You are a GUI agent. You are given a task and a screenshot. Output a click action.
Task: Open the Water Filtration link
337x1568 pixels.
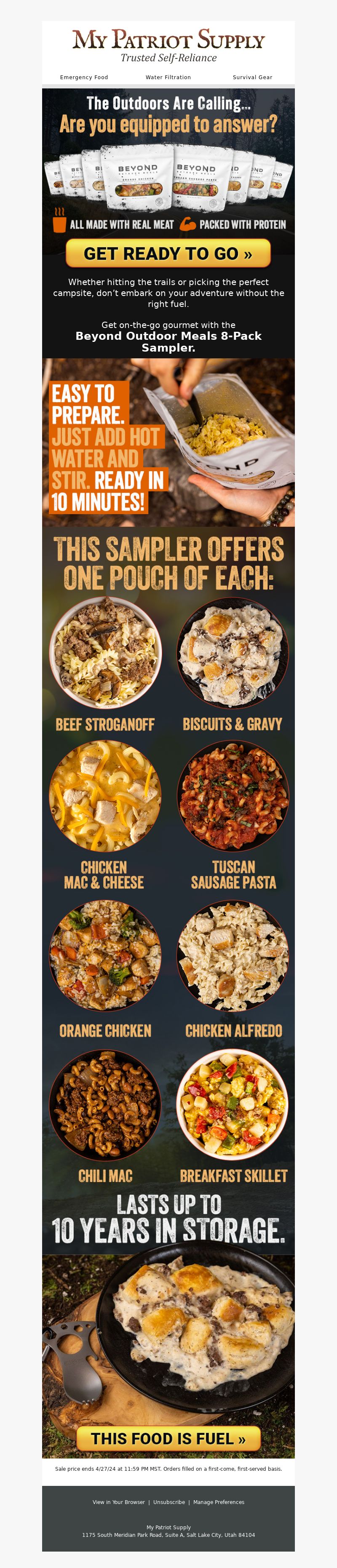(168, 77)
